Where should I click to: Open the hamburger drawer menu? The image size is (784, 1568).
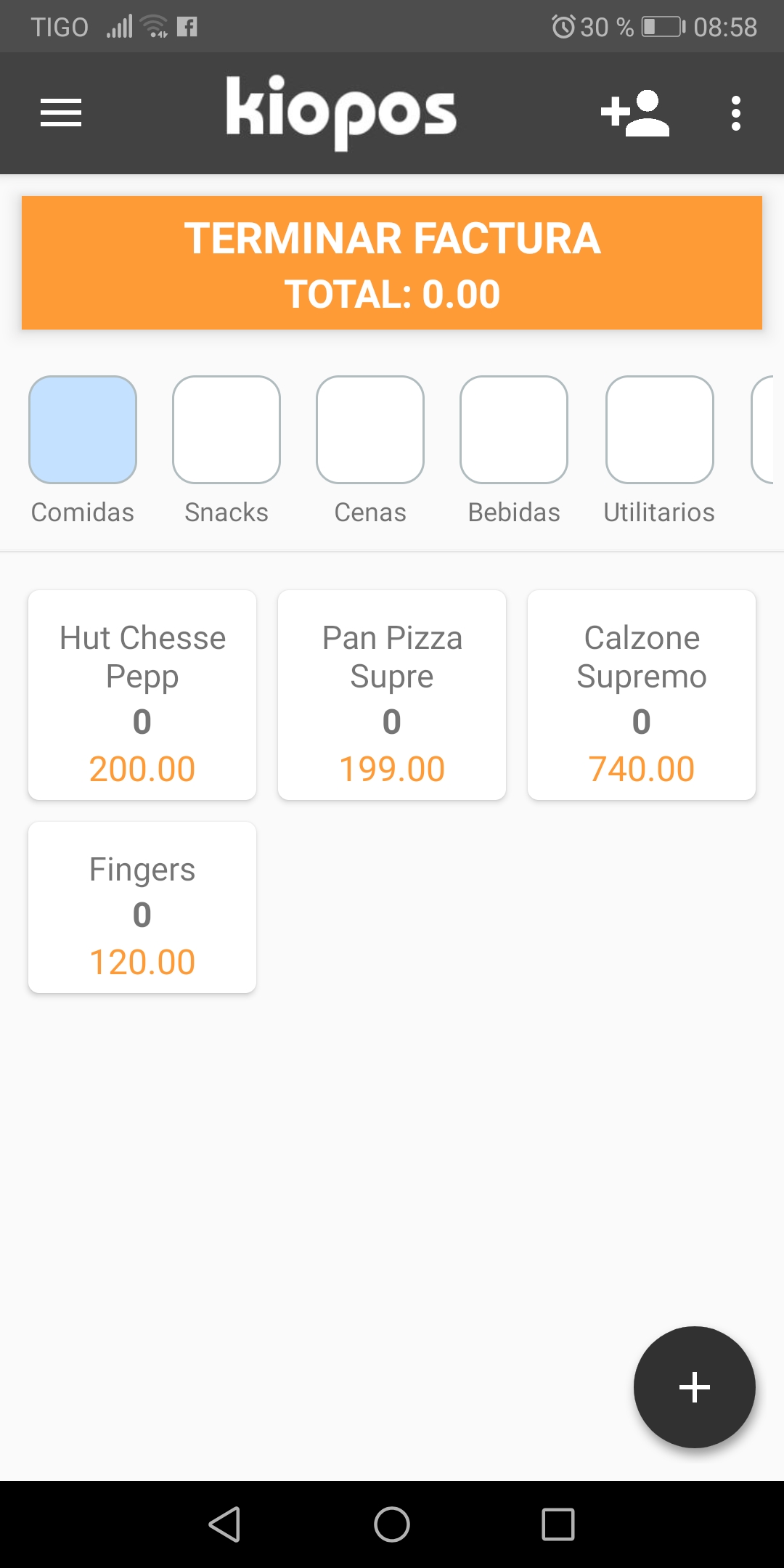tap(61, 113)
